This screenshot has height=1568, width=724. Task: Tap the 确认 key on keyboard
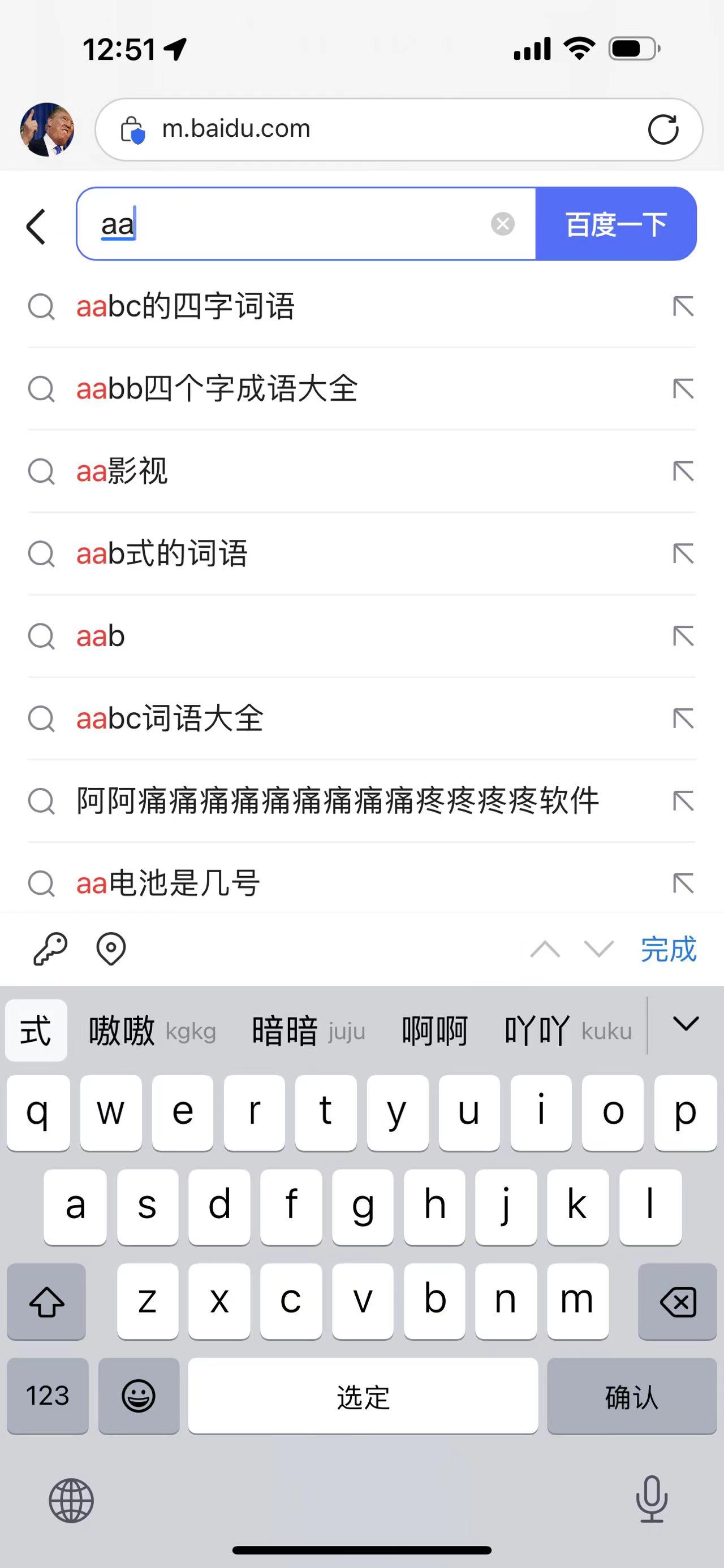631,1396
